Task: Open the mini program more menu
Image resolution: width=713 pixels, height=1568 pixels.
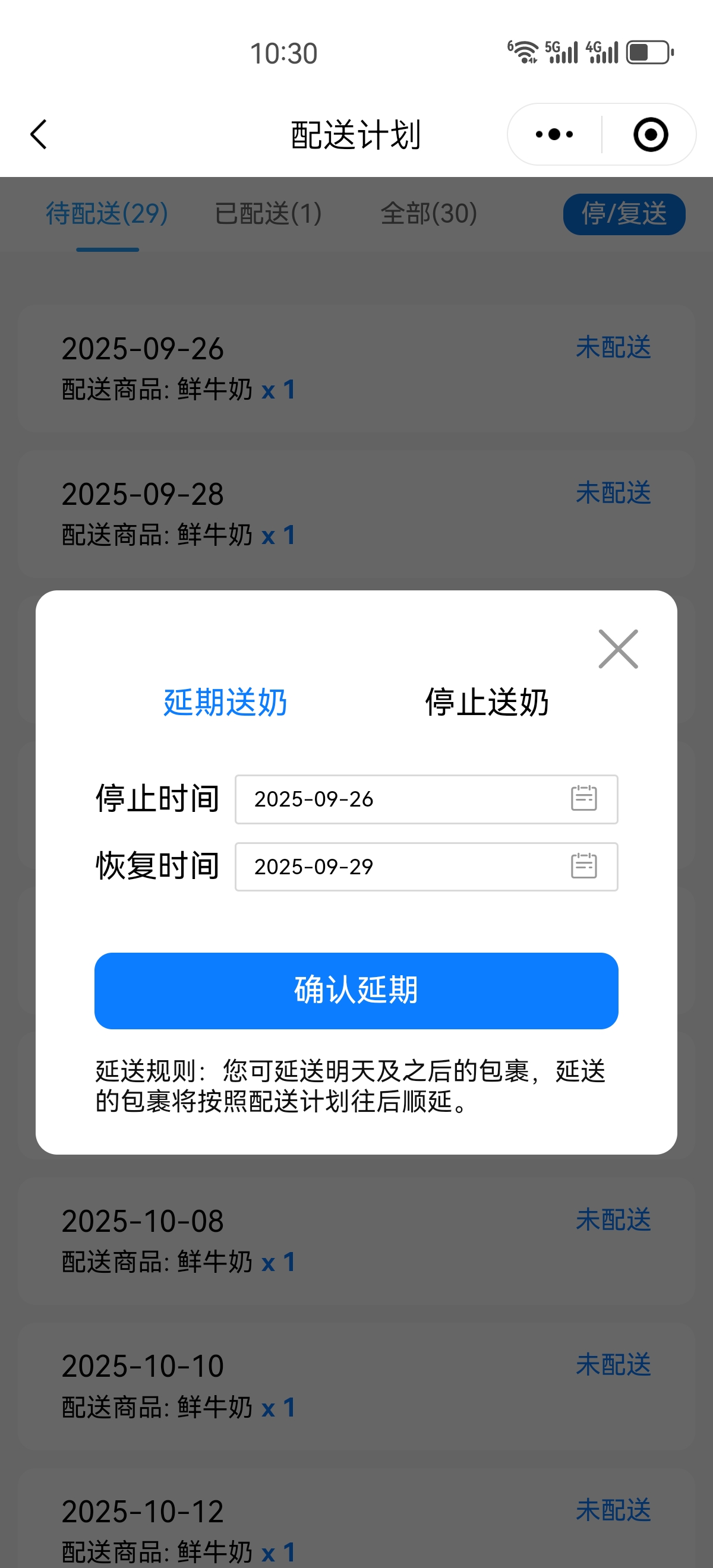Action: [554, 134]
